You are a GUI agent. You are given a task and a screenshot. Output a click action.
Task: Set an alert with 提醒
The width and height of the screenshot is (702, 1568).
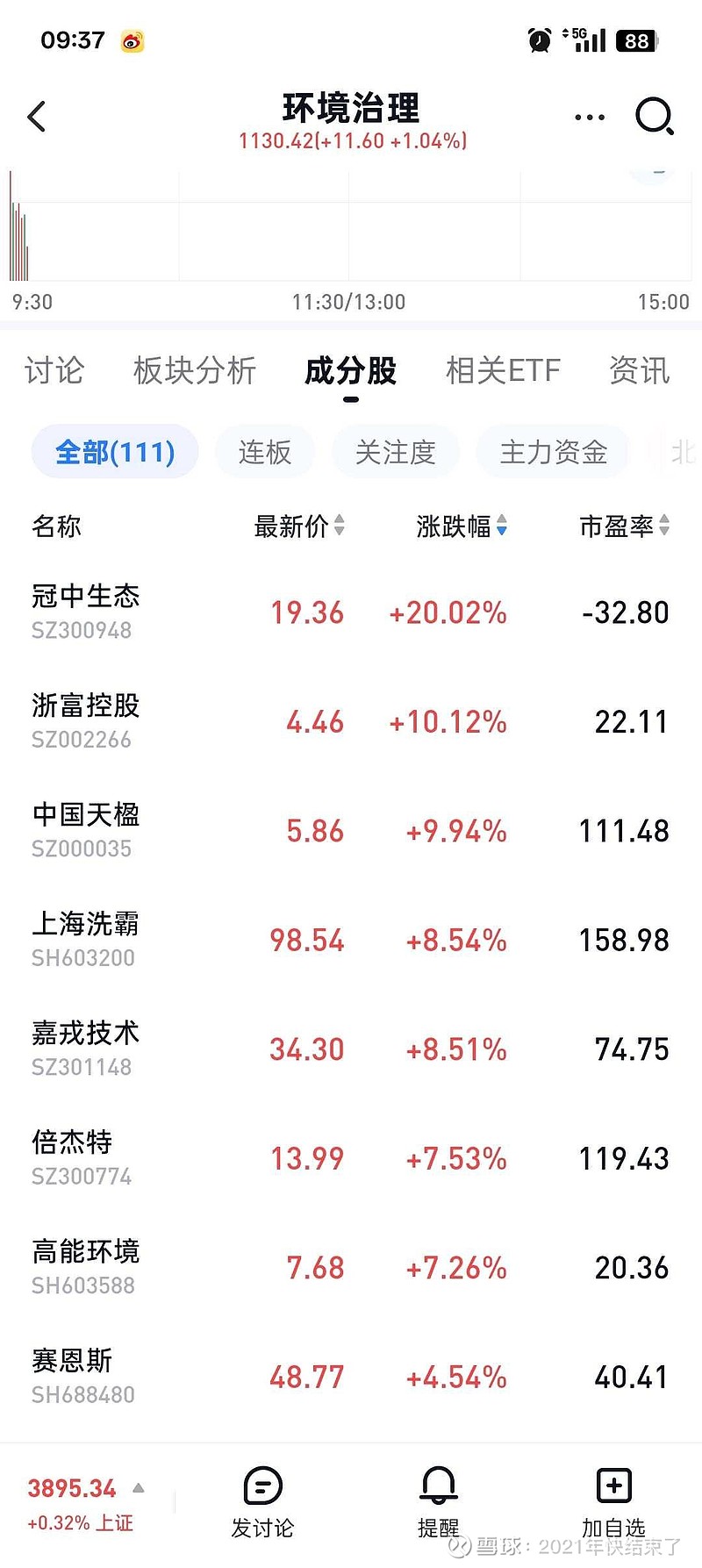click(x=439, y=1502)
